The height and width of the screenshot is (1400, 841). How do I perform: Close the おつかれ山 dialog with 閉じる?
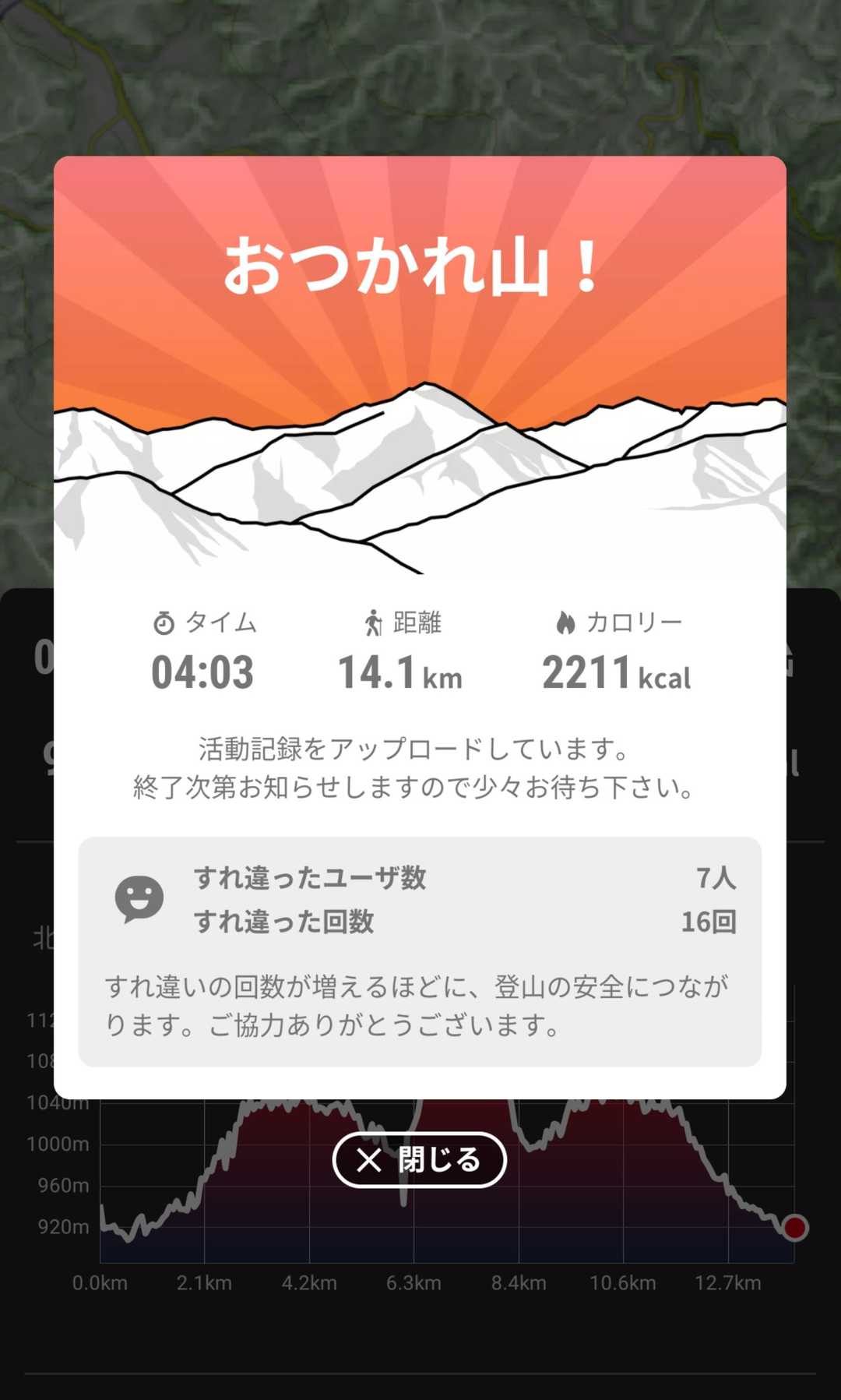point(420,1160)
